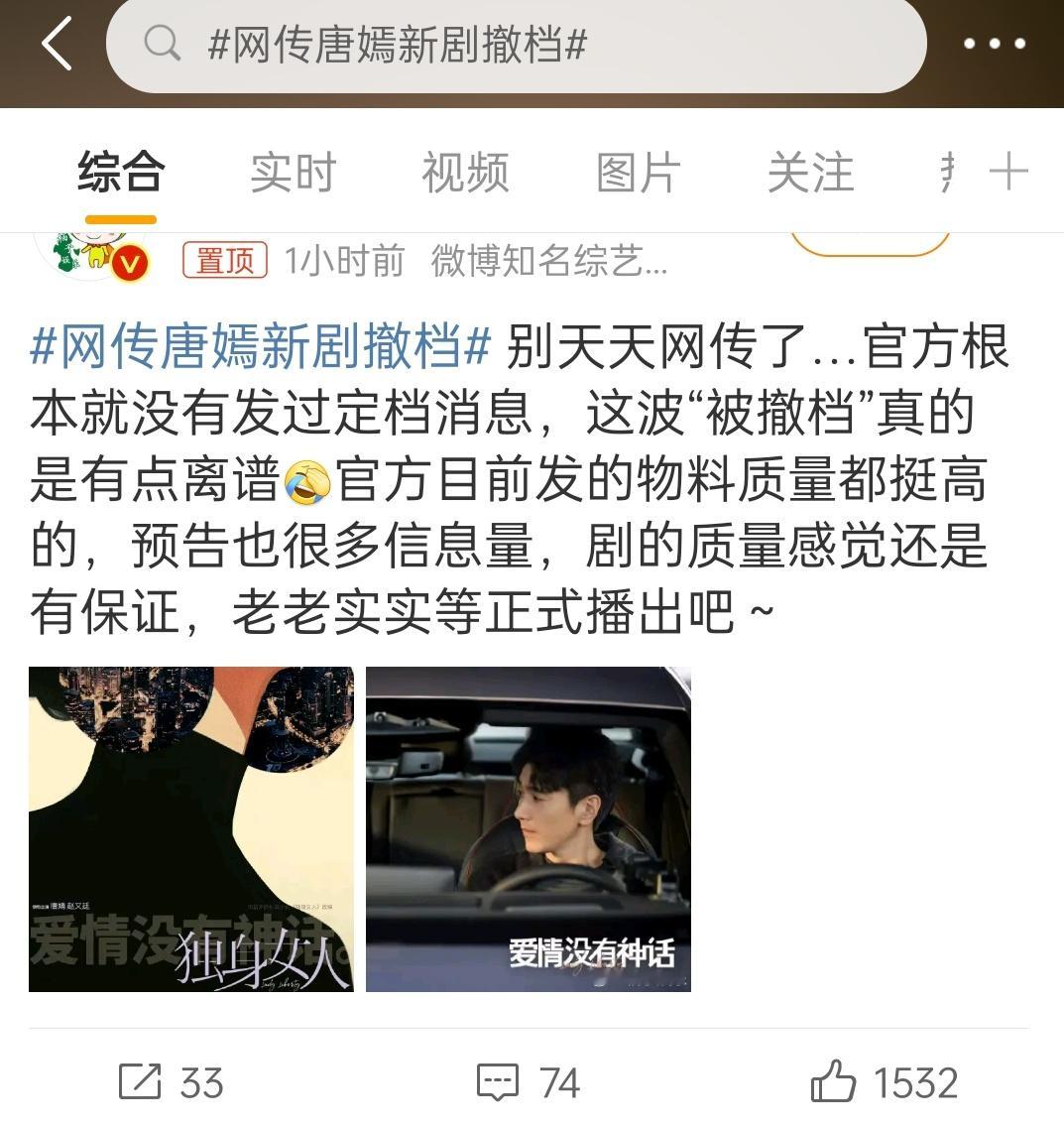Click the back arrow to return

coord(57,45)
